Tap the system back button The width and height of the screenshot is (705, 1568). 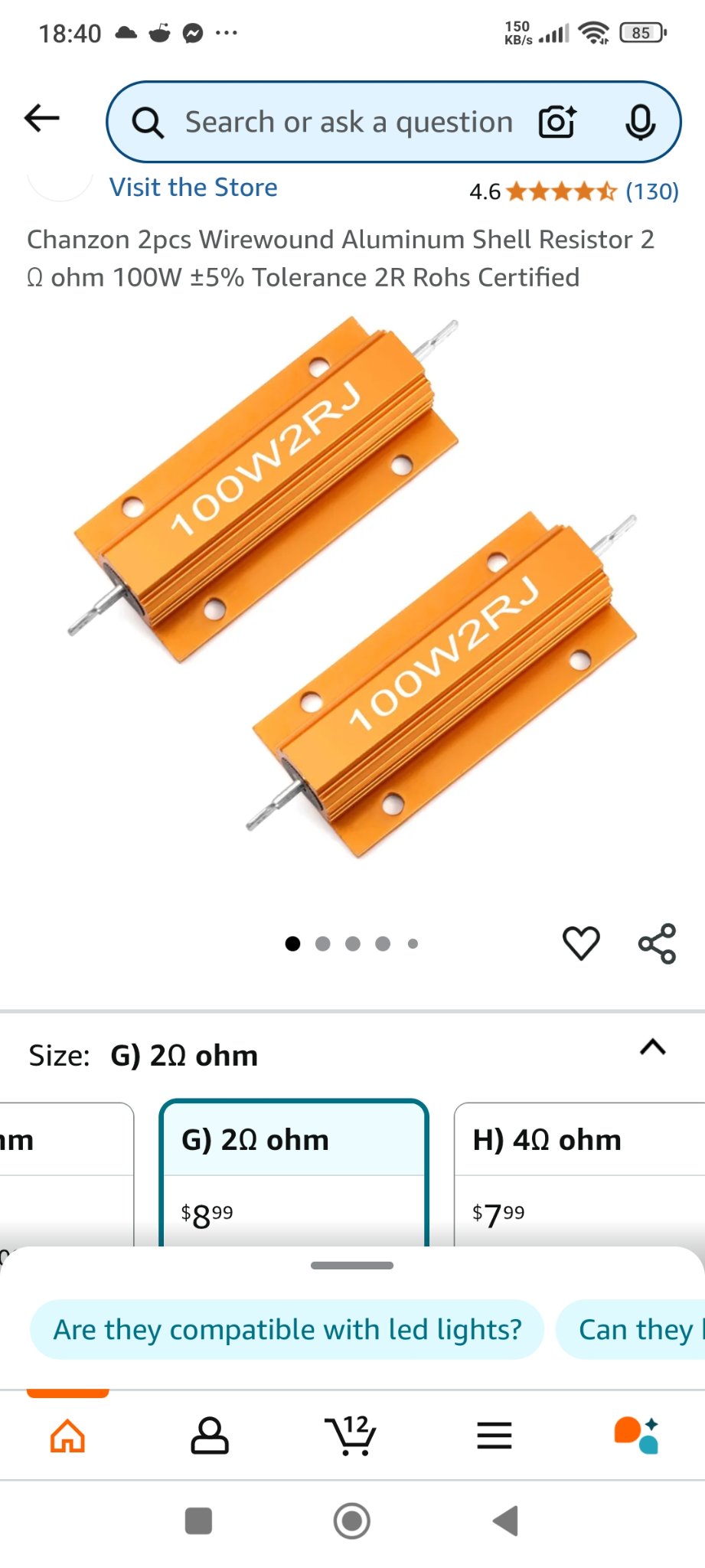pyautogui.click(x=506, y=1521)
